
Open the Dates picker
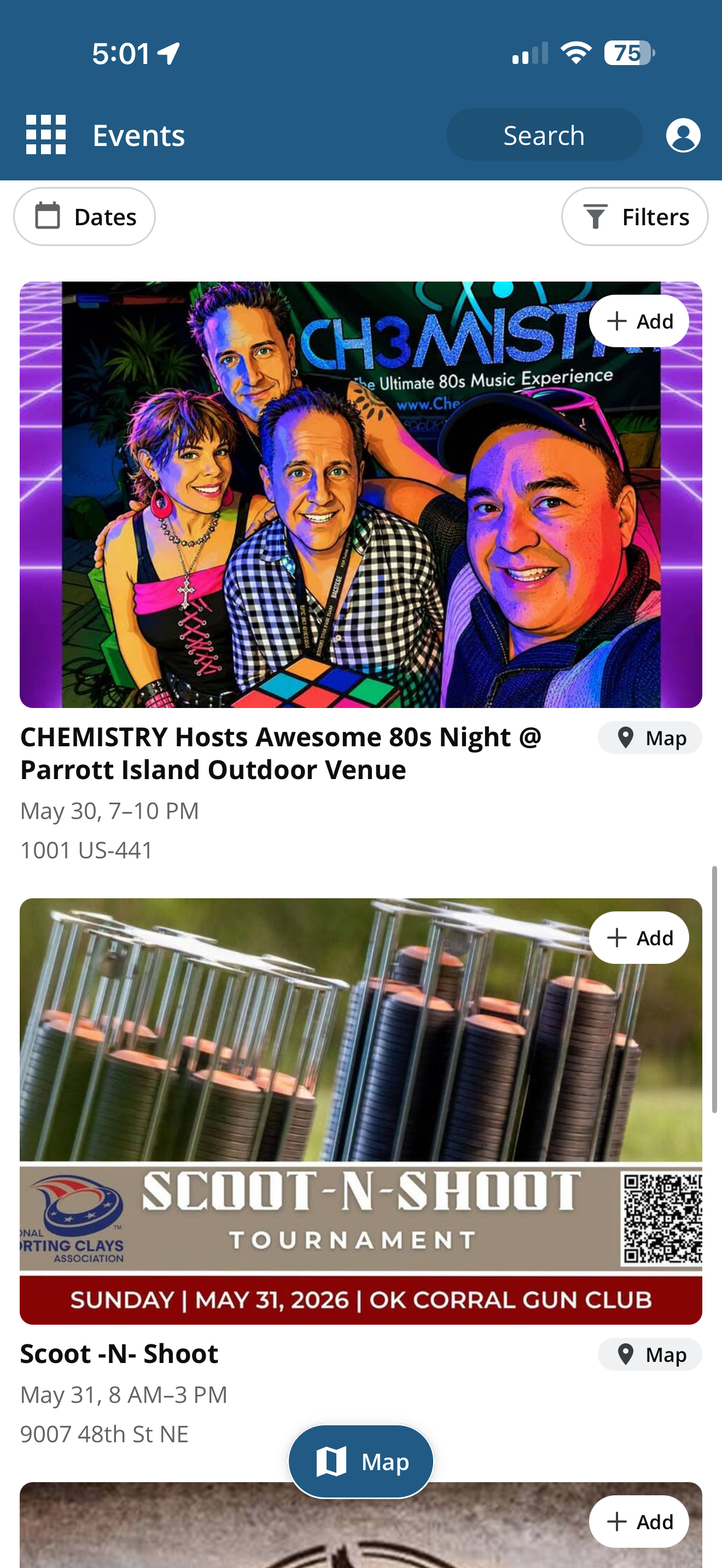pos(85,217)
